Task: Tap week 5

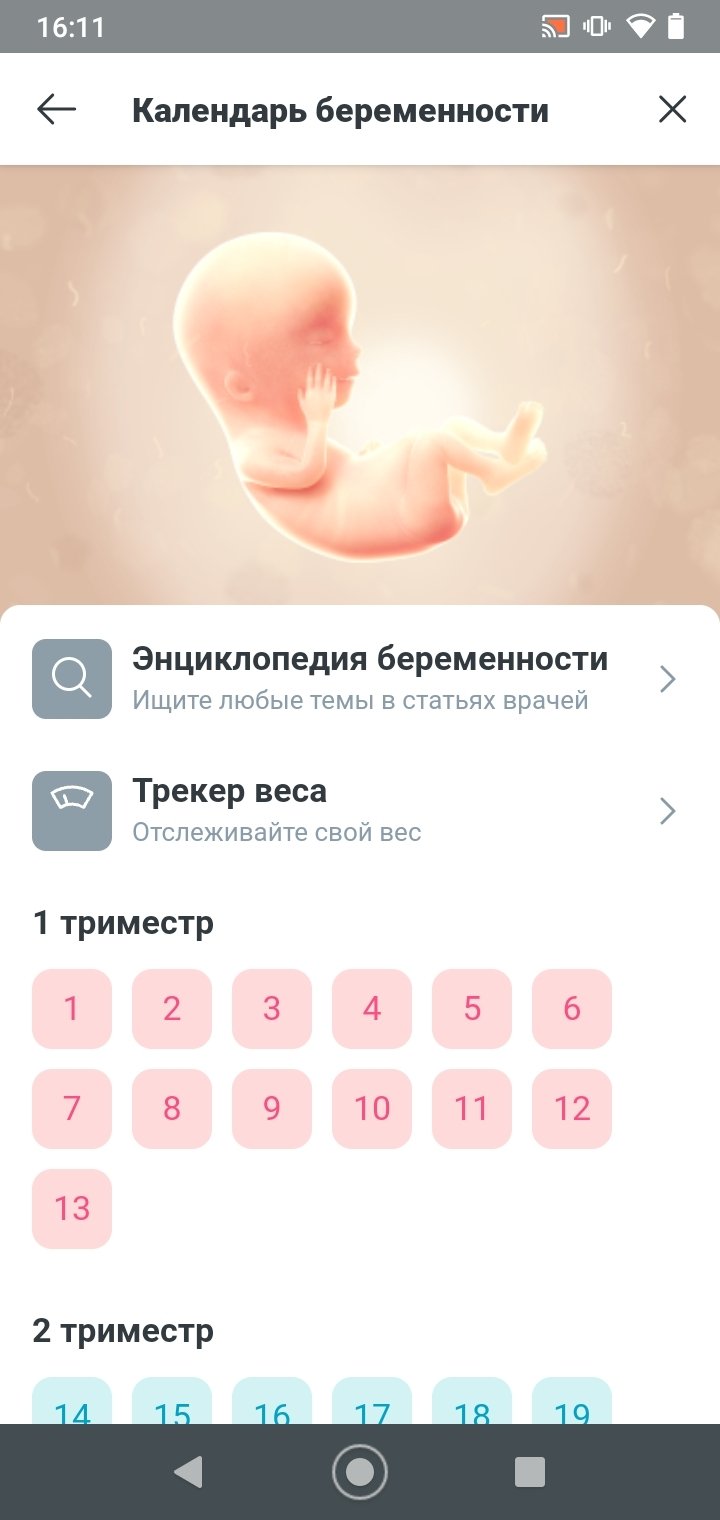Action: click(472, 1009)
